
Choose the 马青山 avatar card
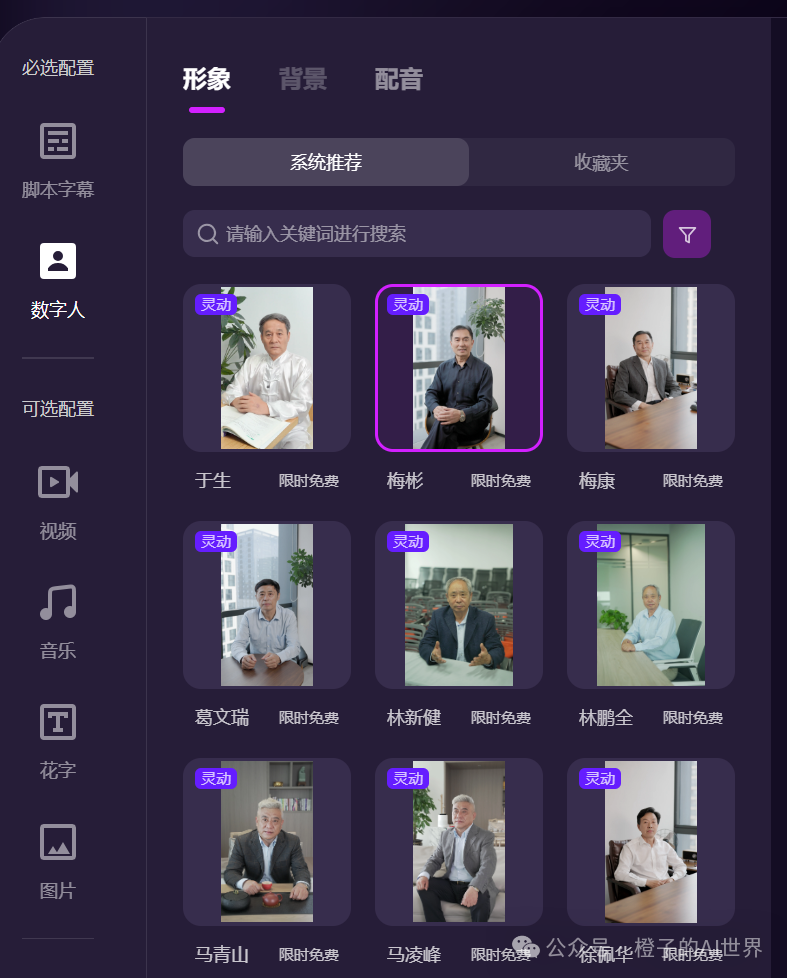point(267,842)
